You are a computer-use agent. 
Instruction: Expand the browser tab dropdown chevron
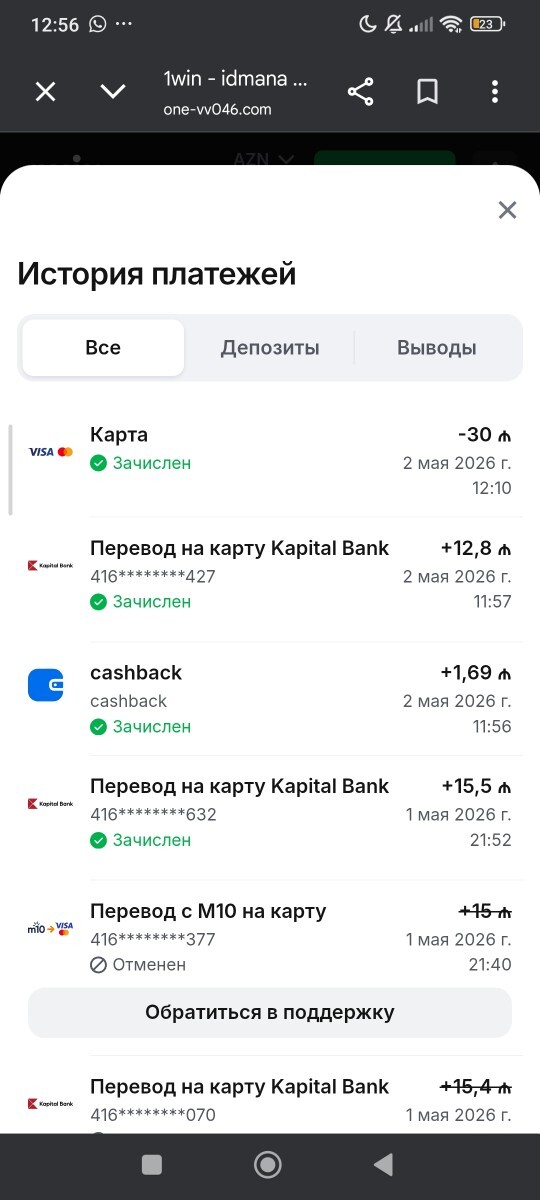113,92
